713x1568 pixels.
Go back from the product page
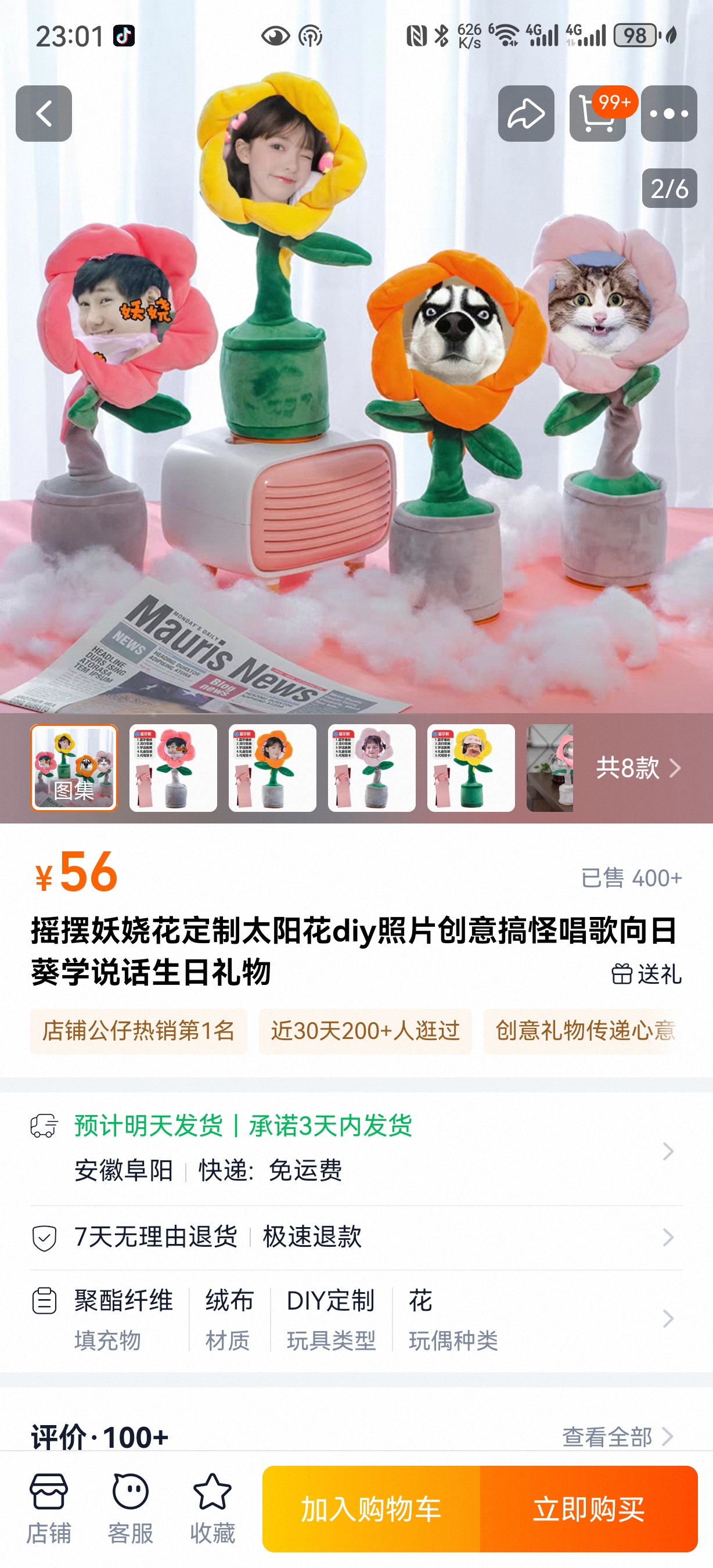point(44,114)
